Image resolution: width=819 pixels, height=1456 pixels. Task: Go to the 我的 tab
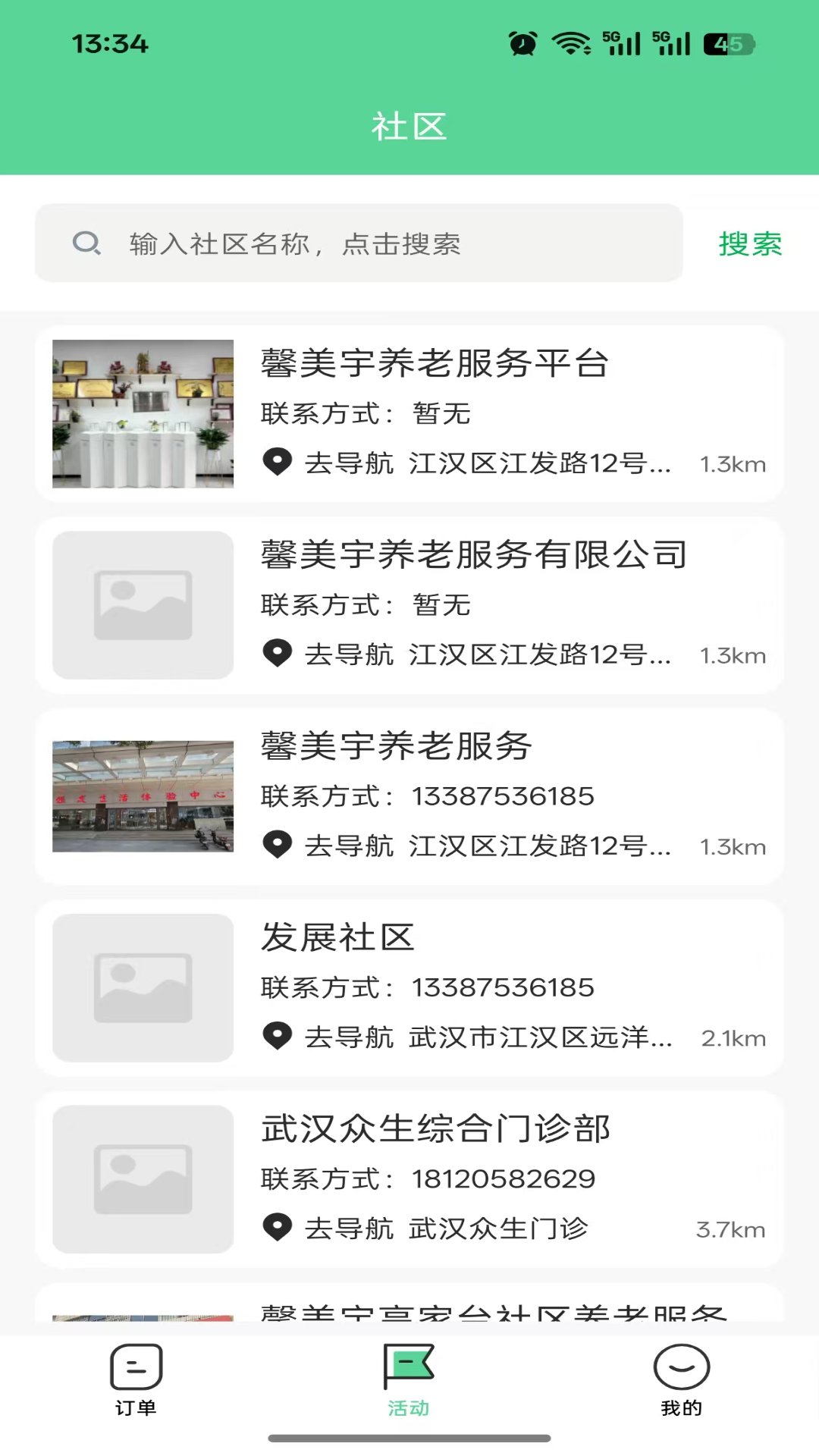[681, 1380]
